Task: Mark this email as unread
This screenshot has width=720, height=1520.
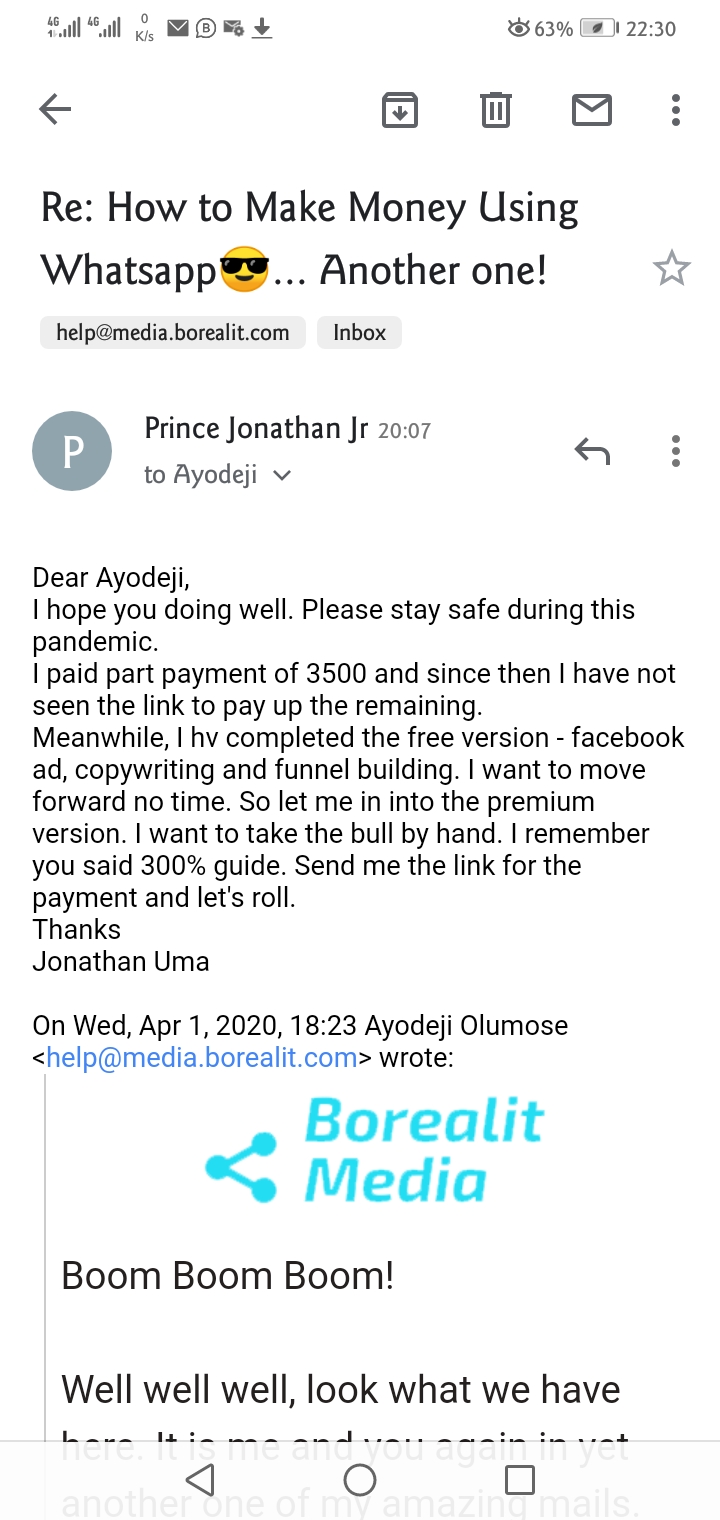Action: coord(592,109)
